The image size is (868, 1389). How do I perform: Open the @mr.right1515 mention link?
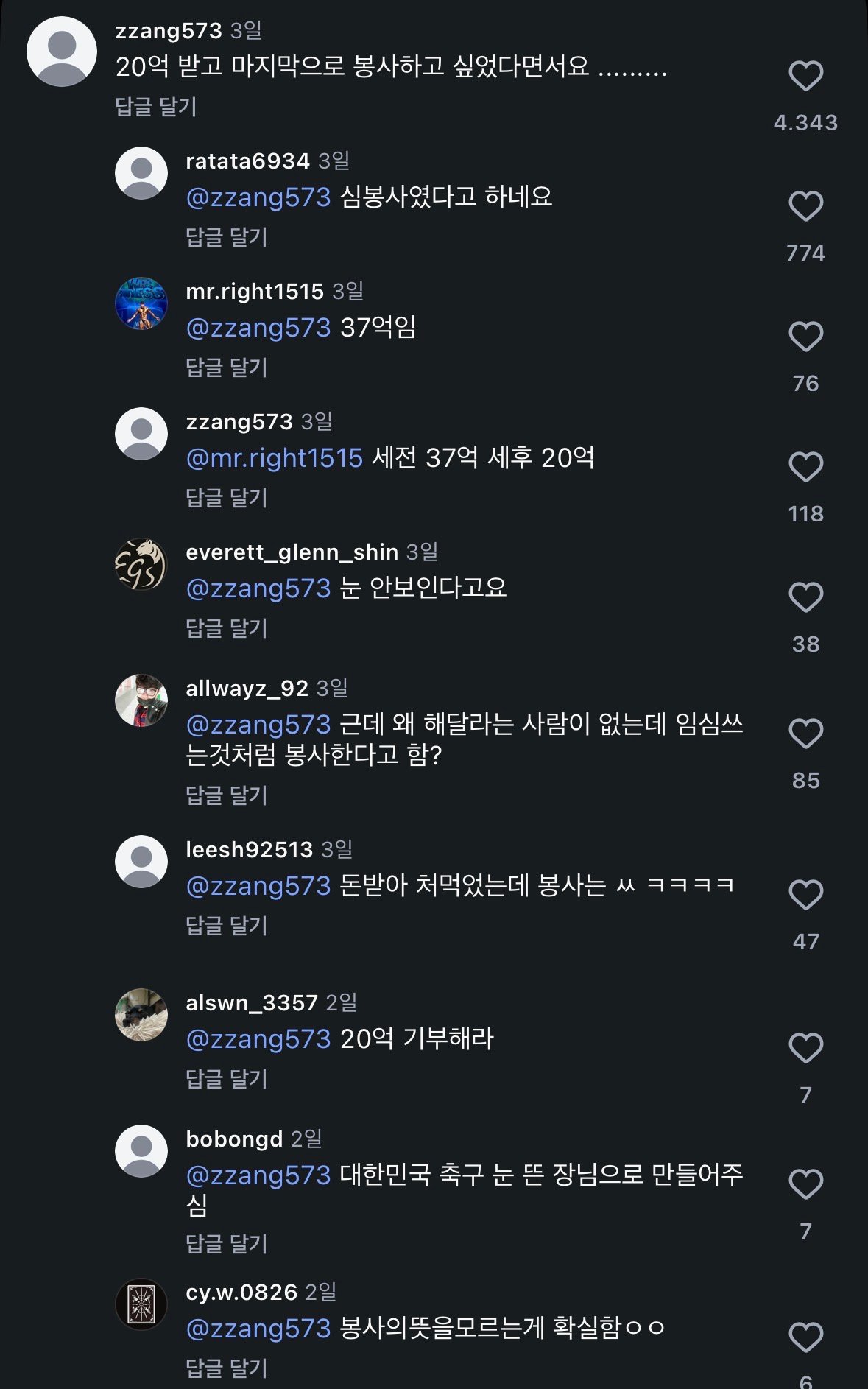point(275,458)
